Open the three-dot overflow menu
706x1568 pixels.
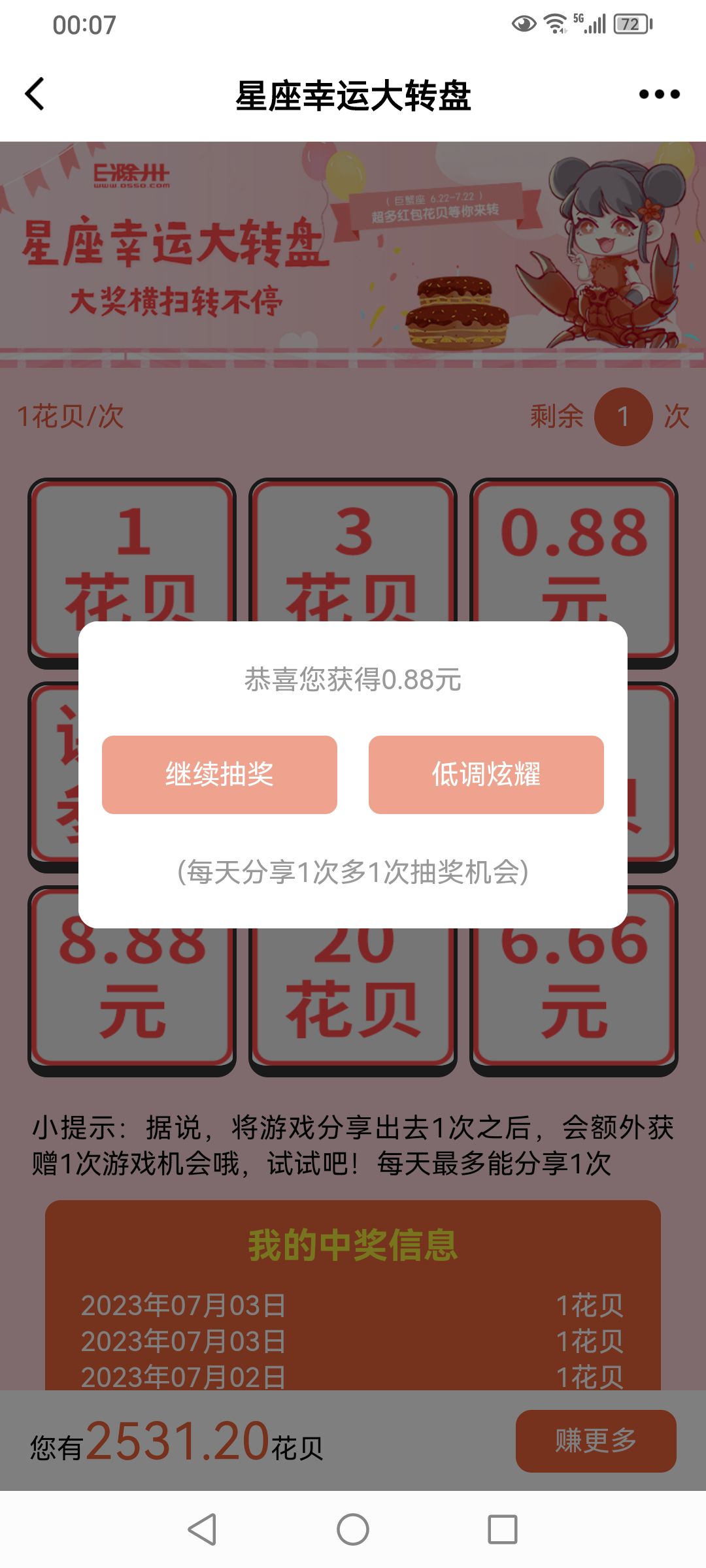pos(659,94)
